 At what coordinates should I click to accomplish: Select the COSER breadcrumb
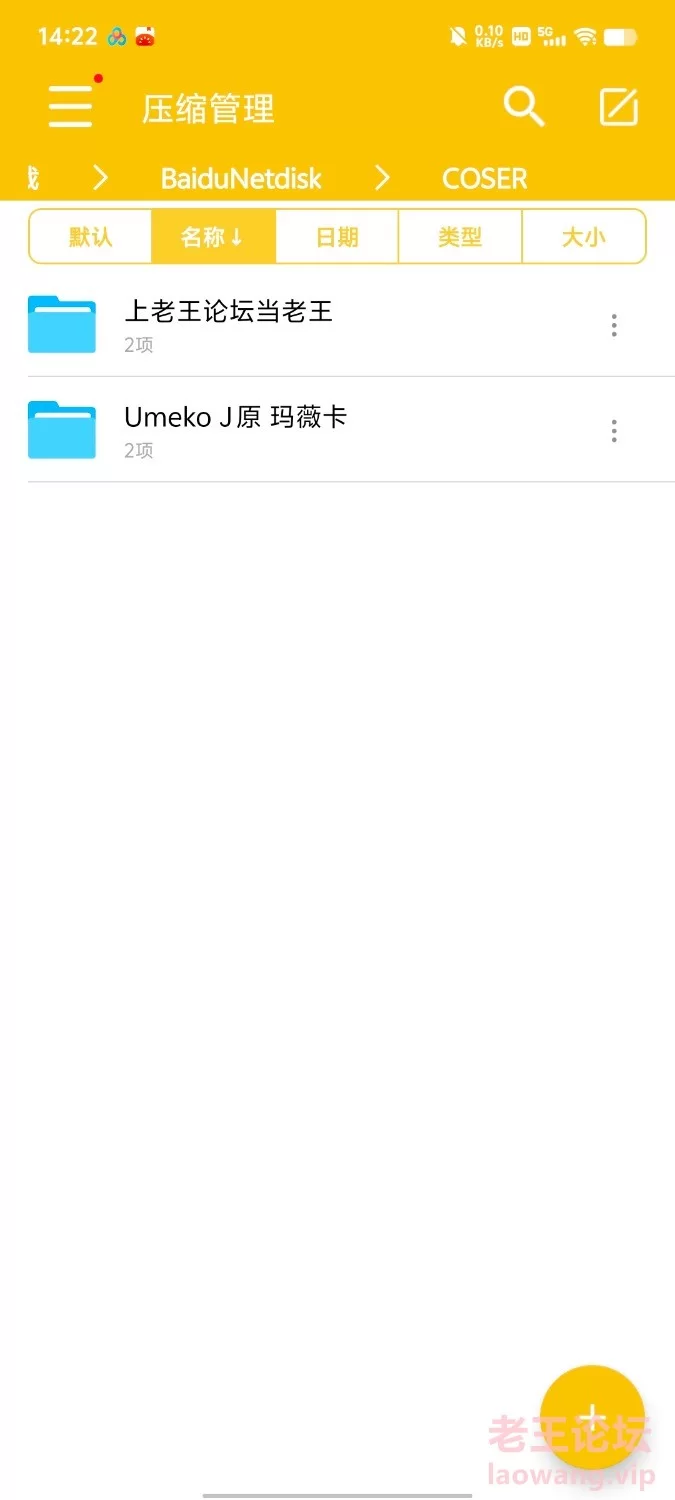point(485,179)
